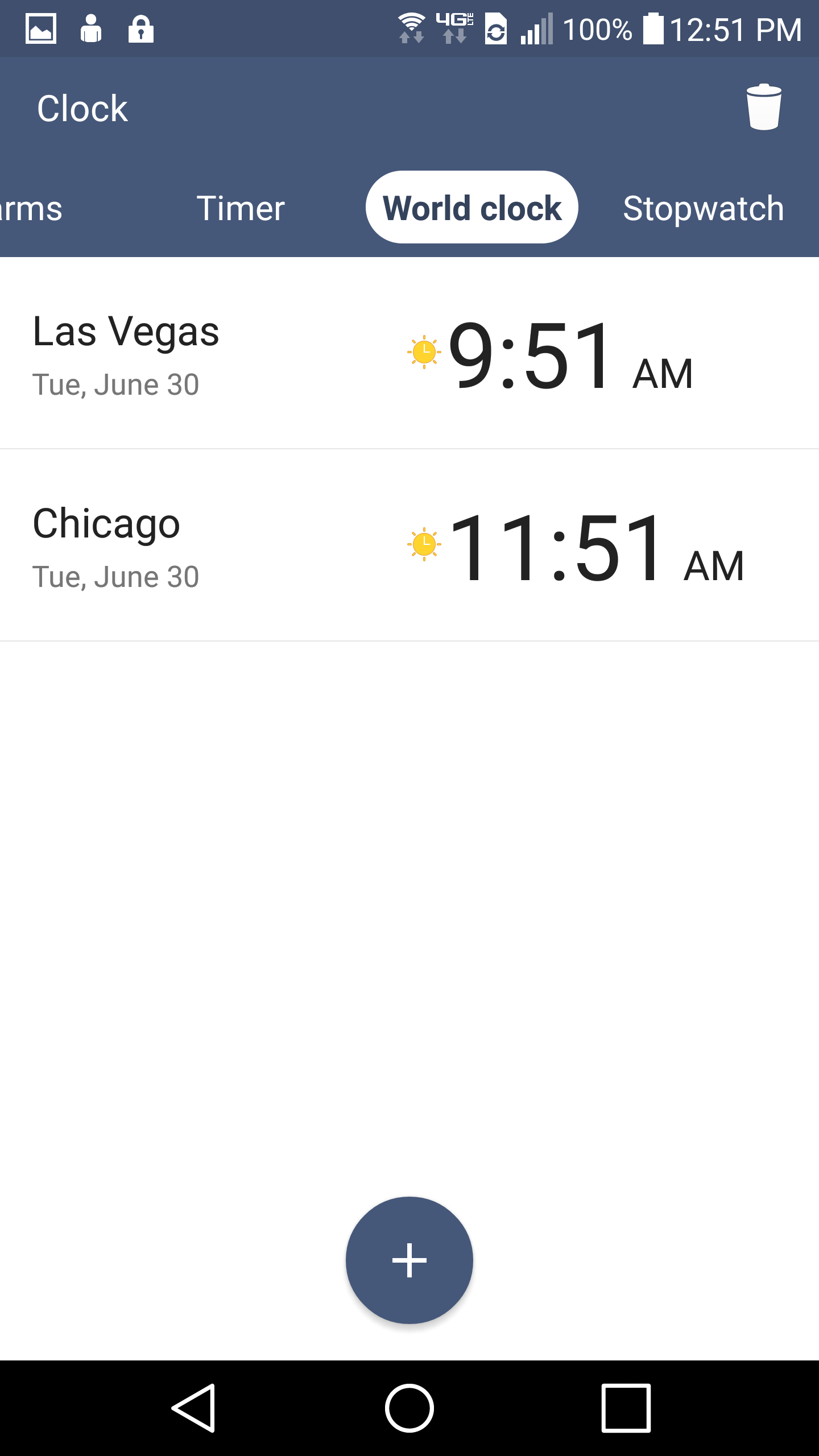Open recent apps from navigation bar

point(626,1408)
